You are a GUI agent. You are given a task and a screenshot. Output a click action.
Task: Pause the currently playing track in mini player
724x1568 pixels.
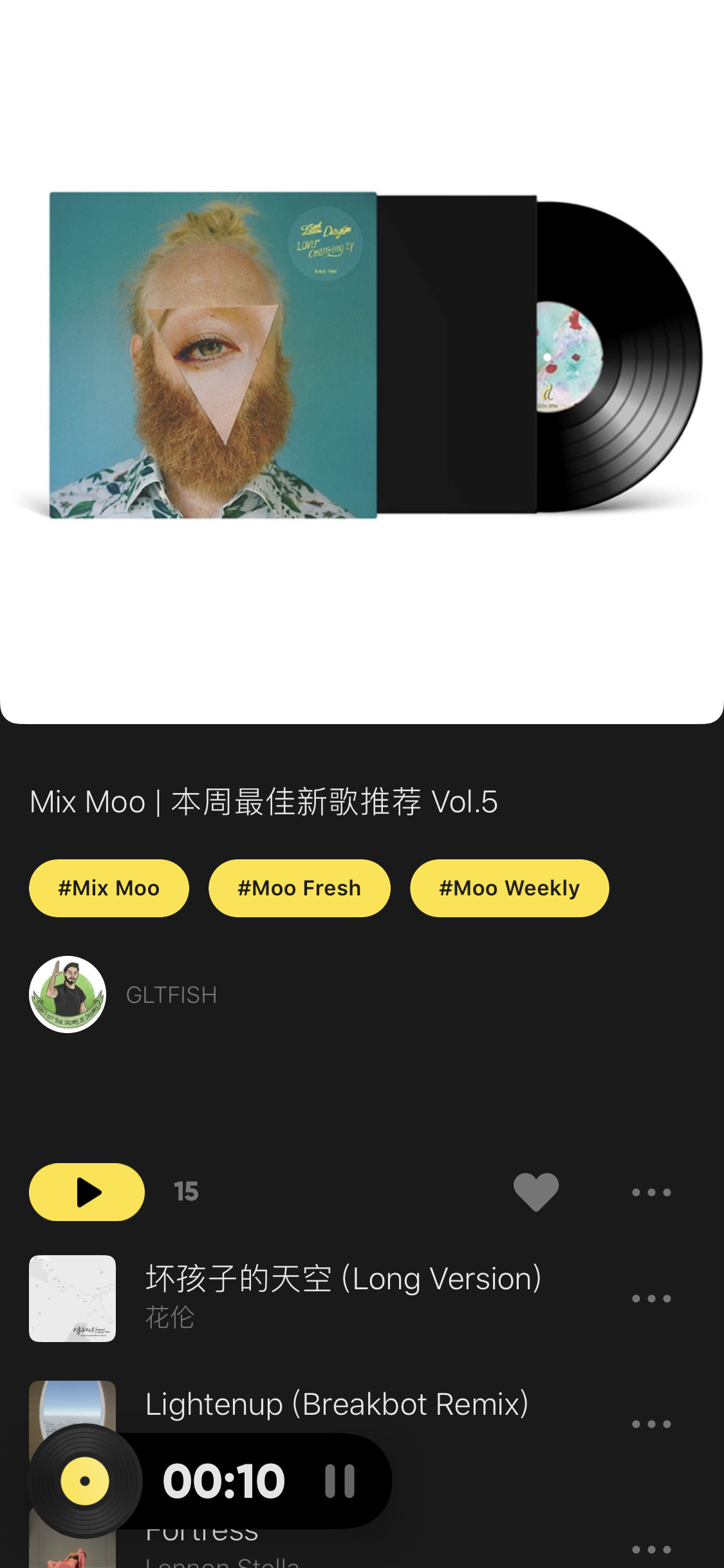pyautogui.click(x=340, y=1481)
